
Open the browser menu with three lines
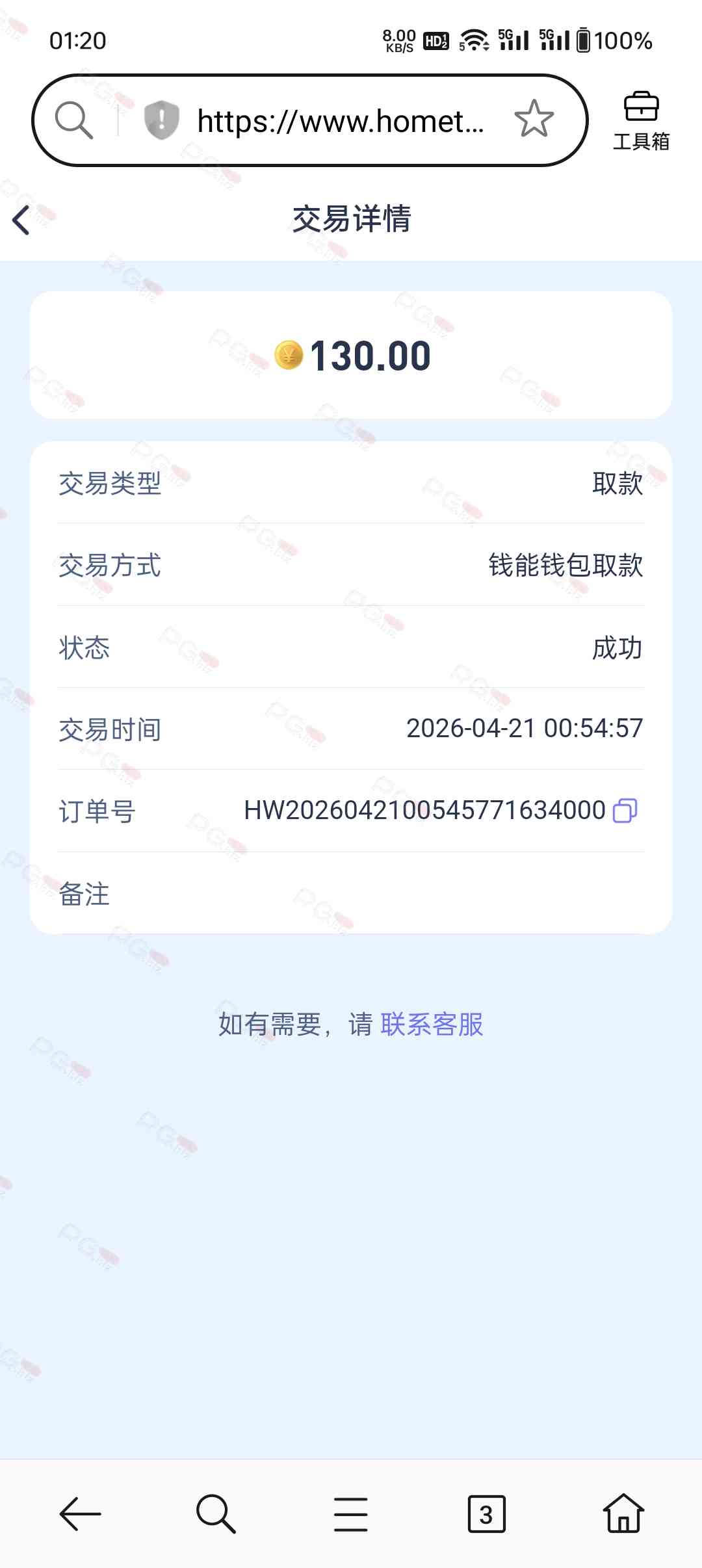[x=351, y=1514]
